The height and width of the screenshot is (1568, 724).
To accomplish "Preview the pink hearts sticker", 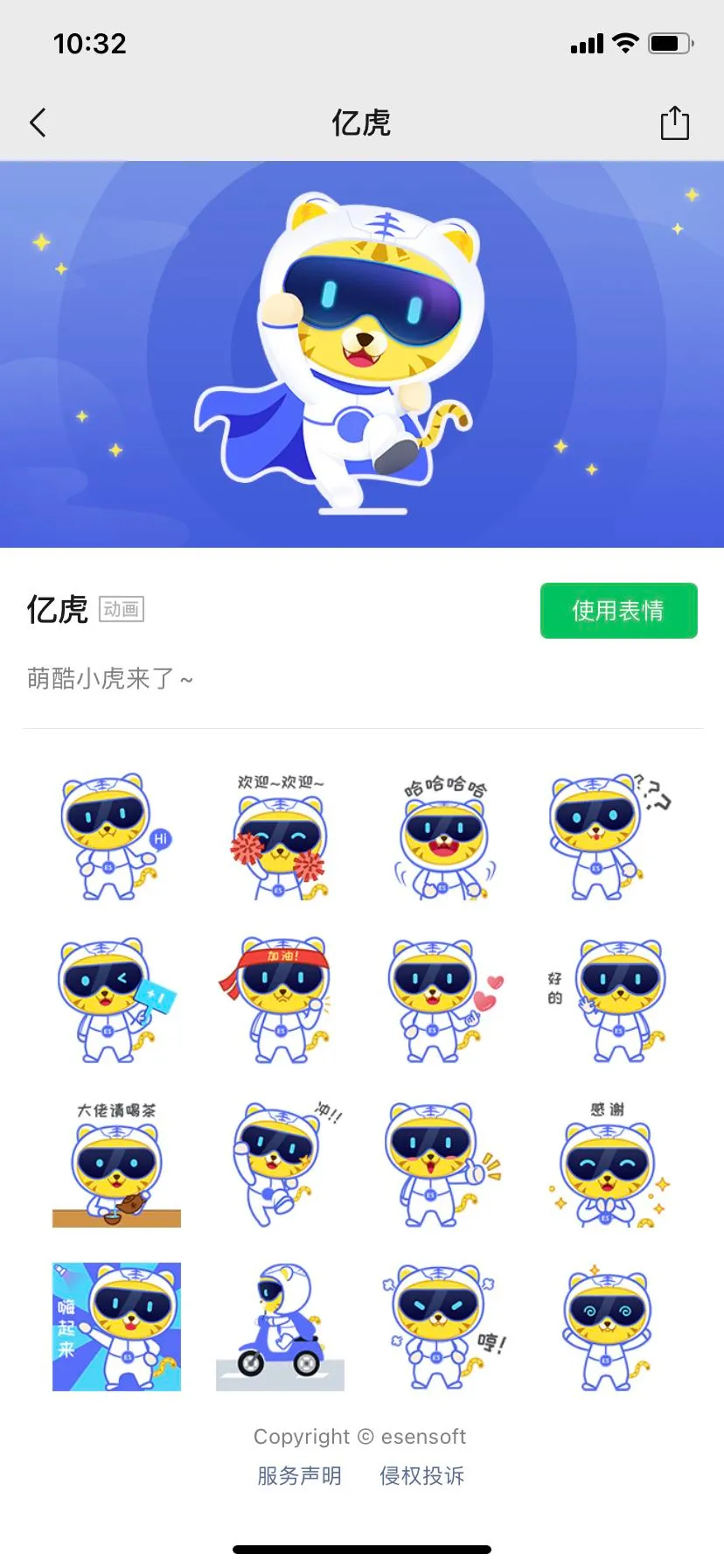I will click(x=444, y=1000).
